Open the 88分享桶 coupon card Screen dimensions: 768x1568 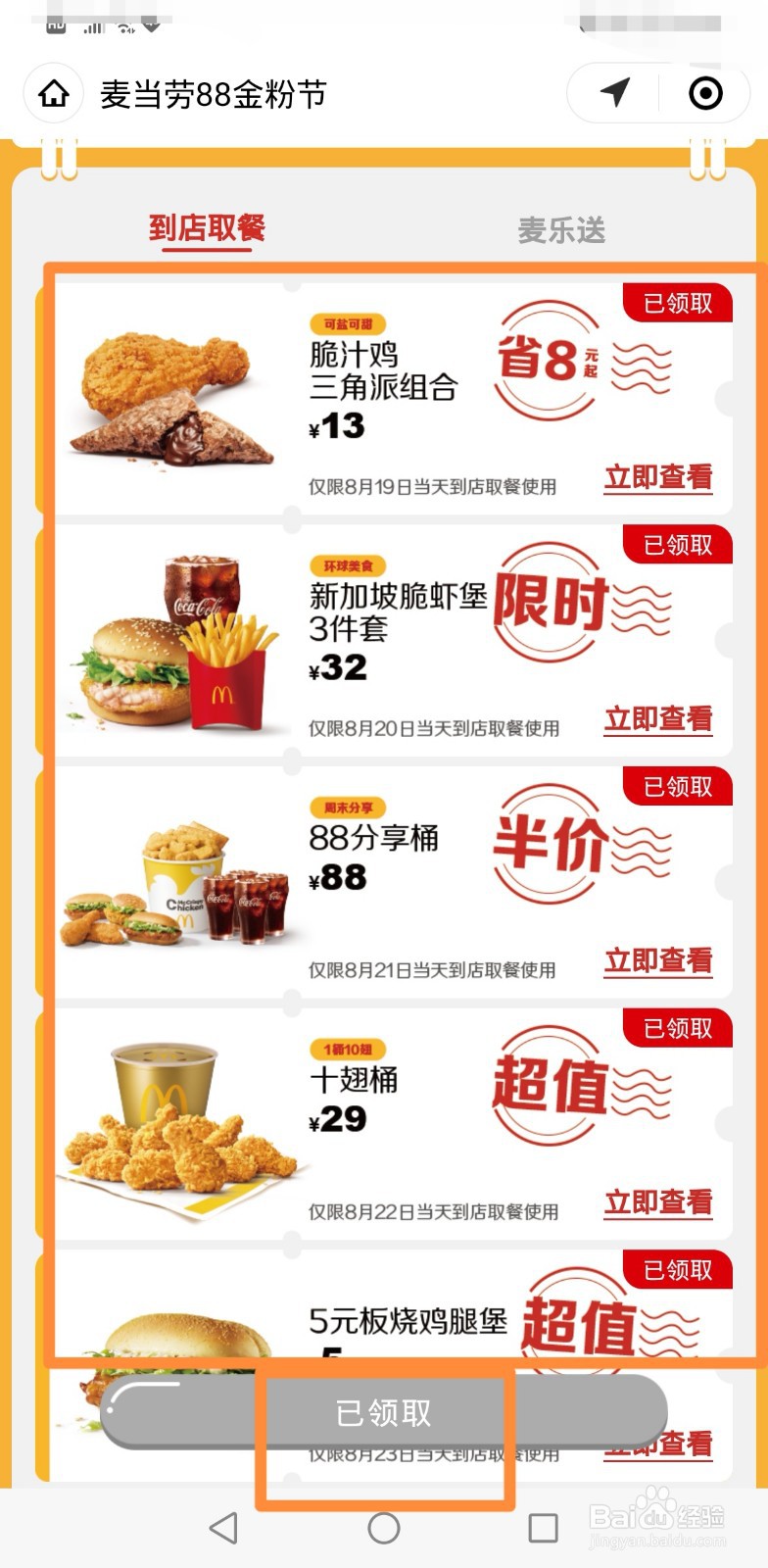394,882
